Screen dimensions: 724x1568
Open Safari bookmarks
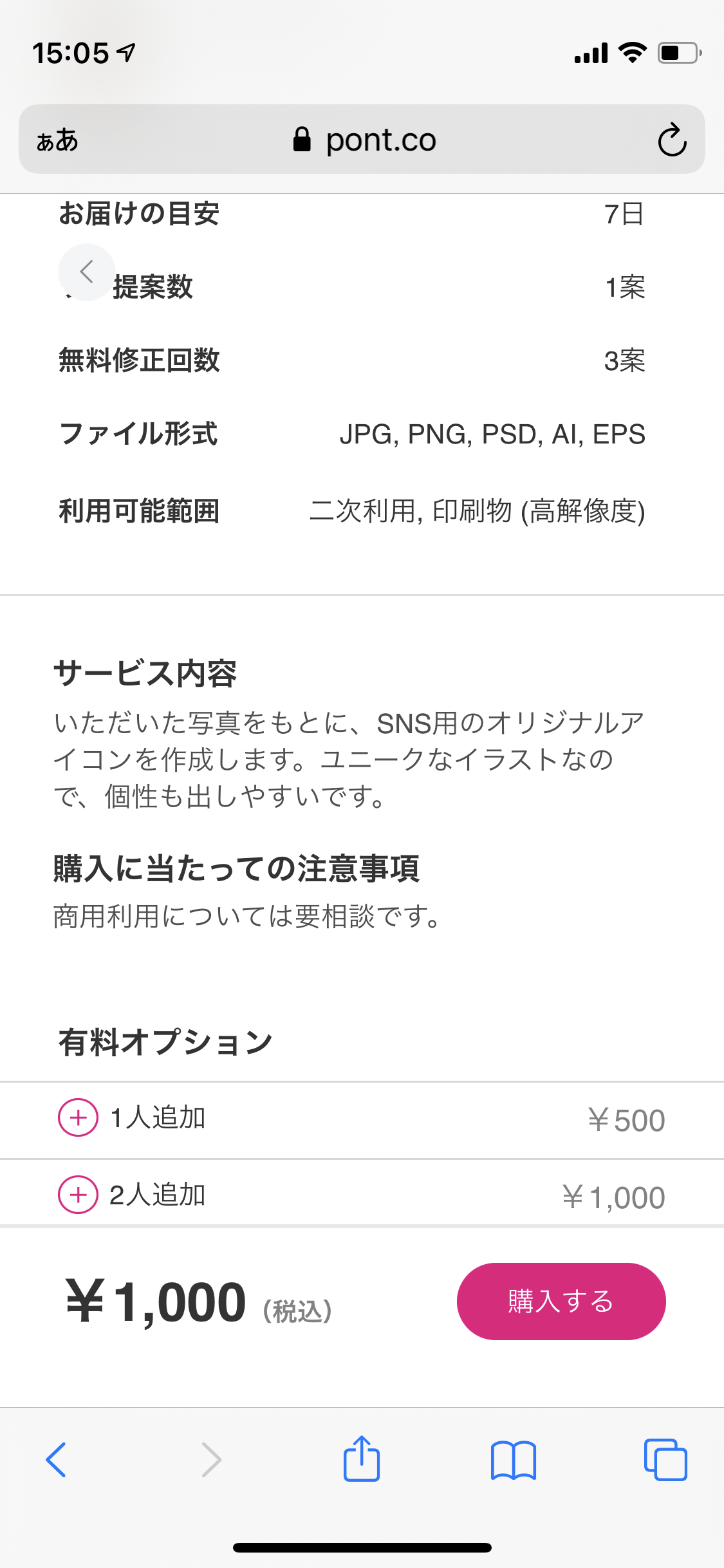pyautogui.click(x=513, y=1460)
